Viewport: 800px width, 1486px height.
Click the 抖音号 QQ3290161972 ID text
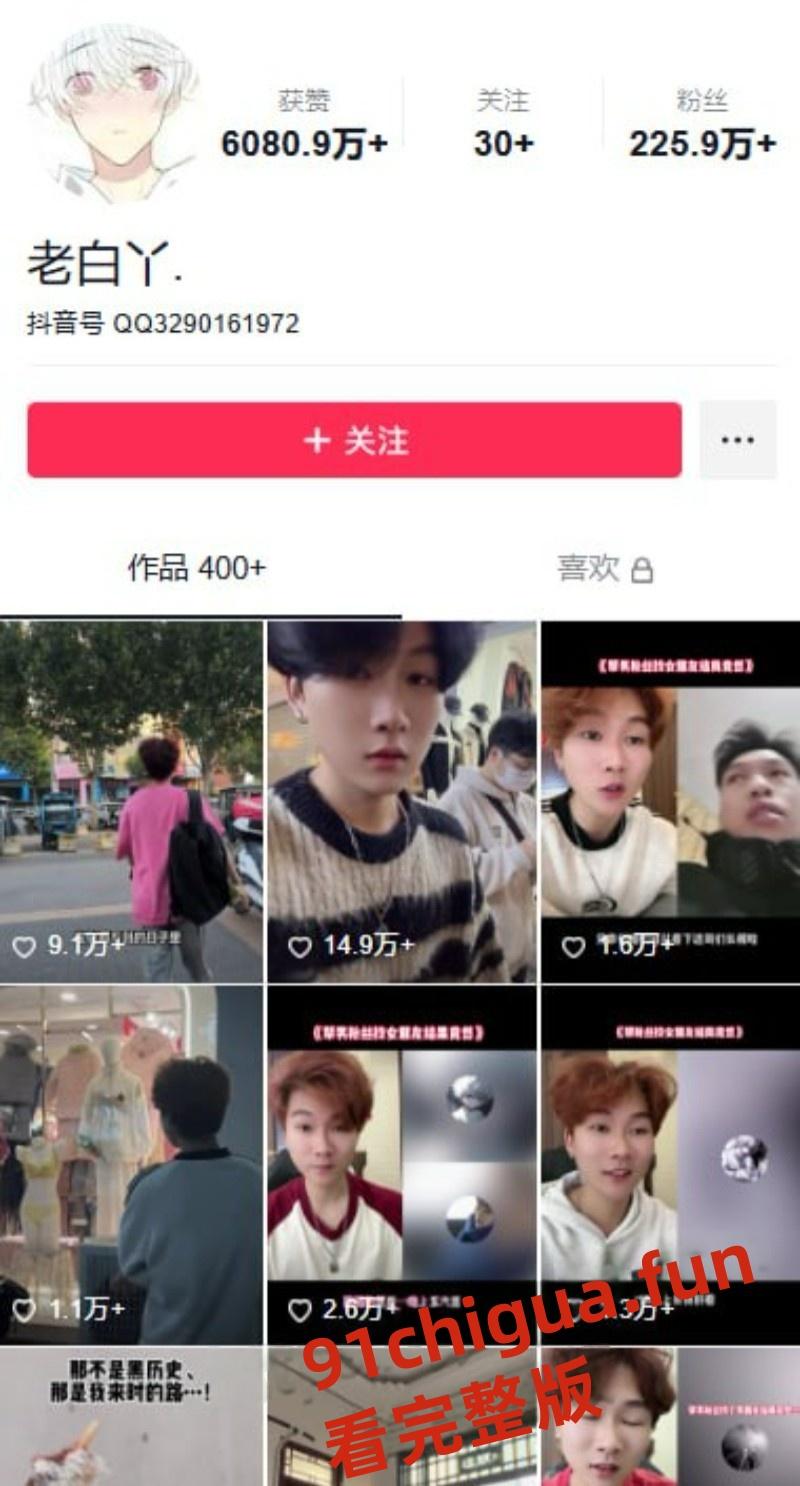click(x=160, y=322)
